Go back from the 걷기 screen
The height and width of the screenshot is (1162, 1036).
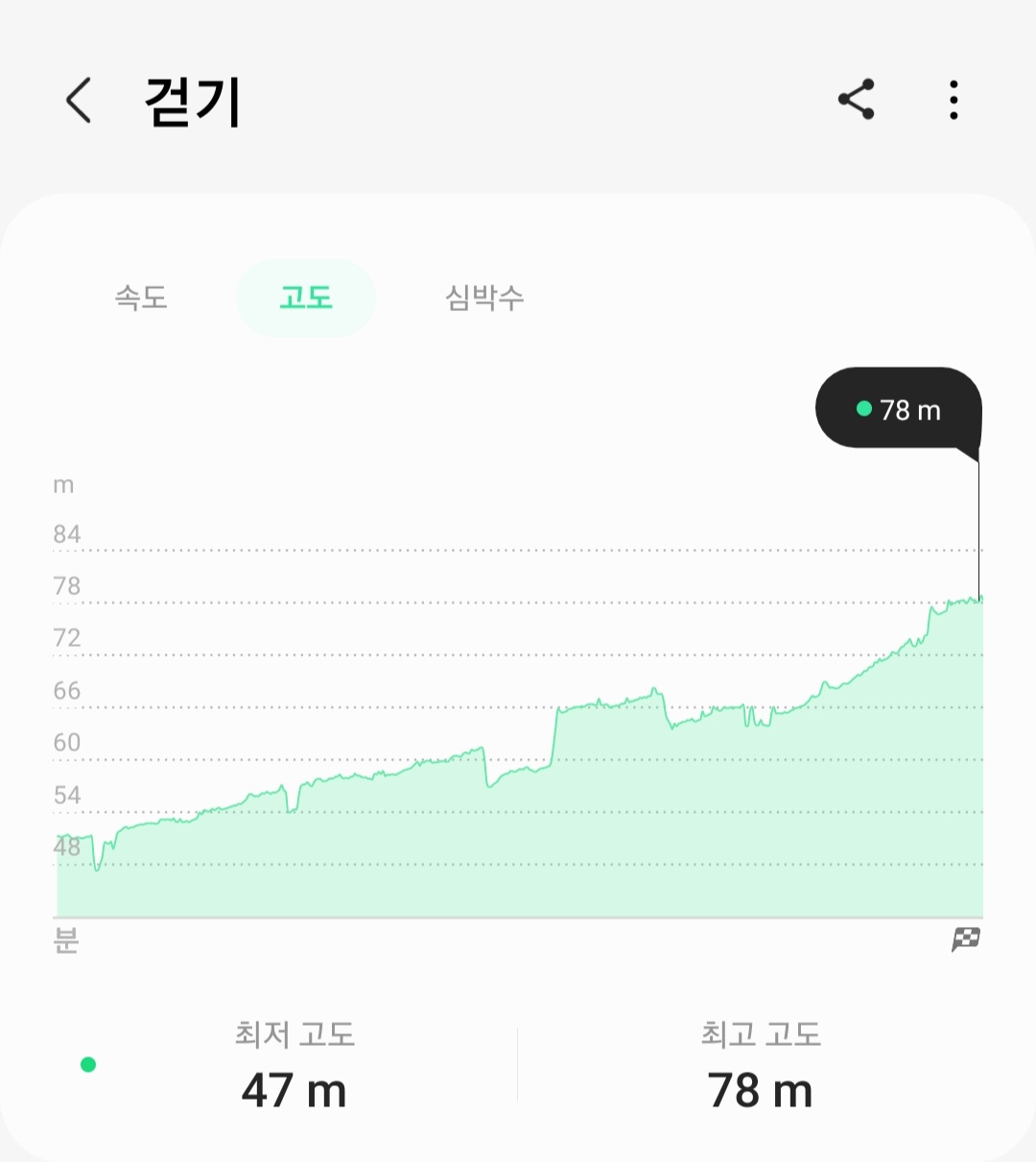tap(79, 101)
